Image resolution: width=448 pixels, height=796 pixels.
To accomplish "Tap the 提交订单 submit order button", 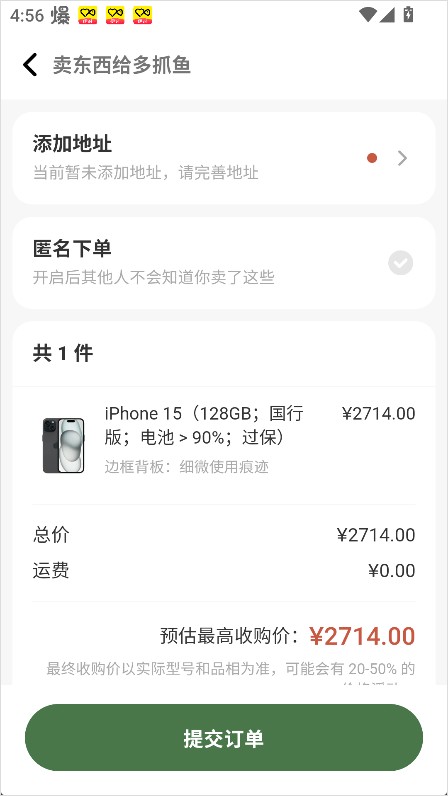I will tap(224, 738).
